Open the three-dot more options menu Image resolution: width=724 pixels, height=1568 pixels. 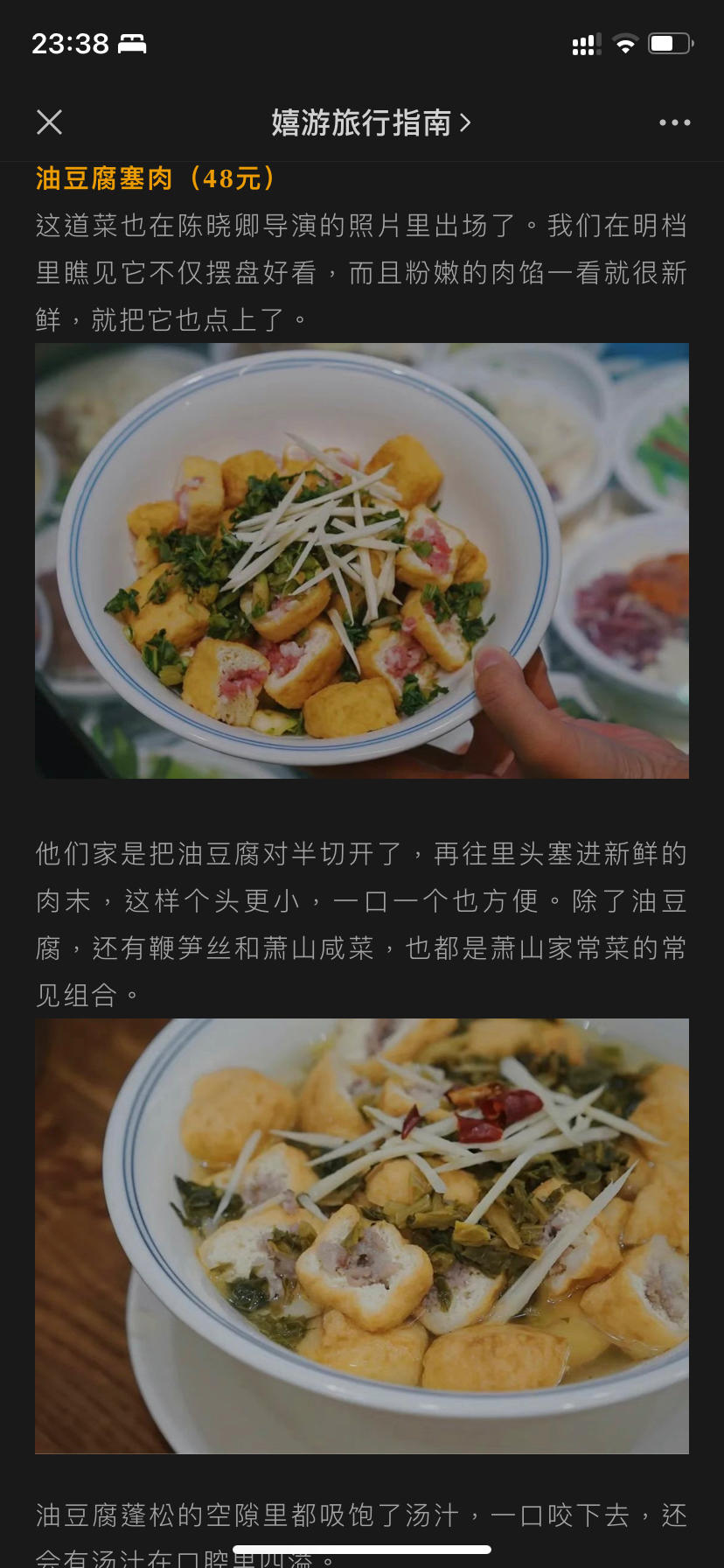point(674,122)
